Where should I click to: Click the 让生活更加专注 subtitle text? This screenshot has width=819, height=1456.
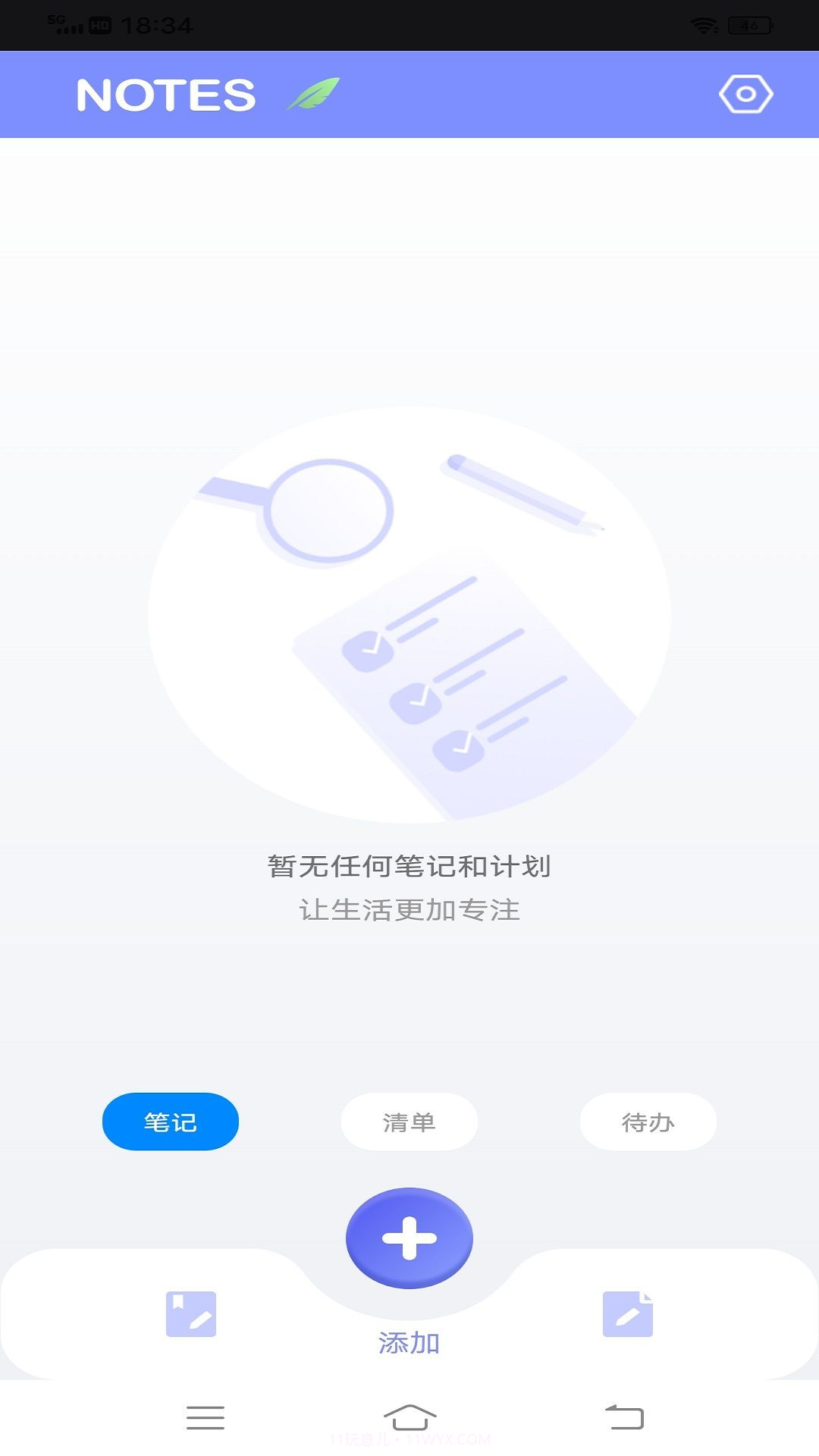pos(409,912)
